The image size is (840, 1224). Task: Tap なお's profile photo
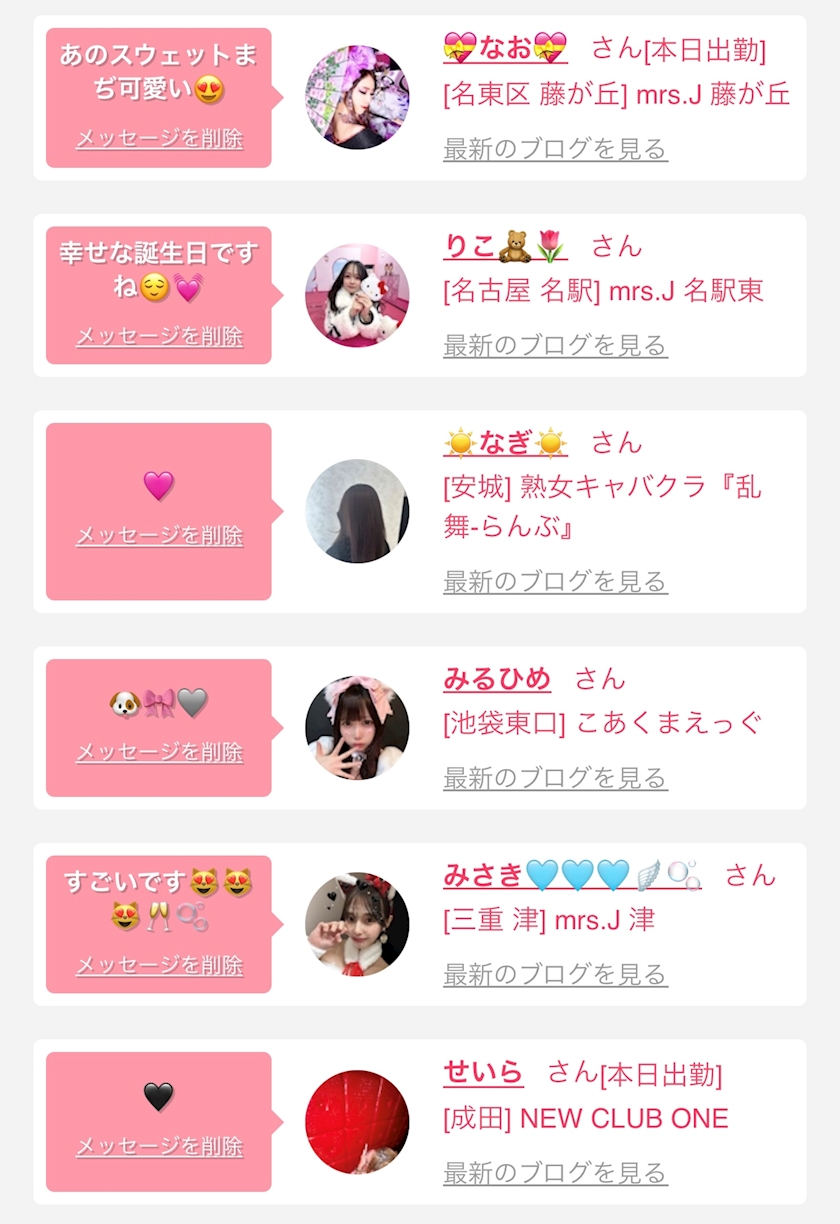click(x=357, y=97)
